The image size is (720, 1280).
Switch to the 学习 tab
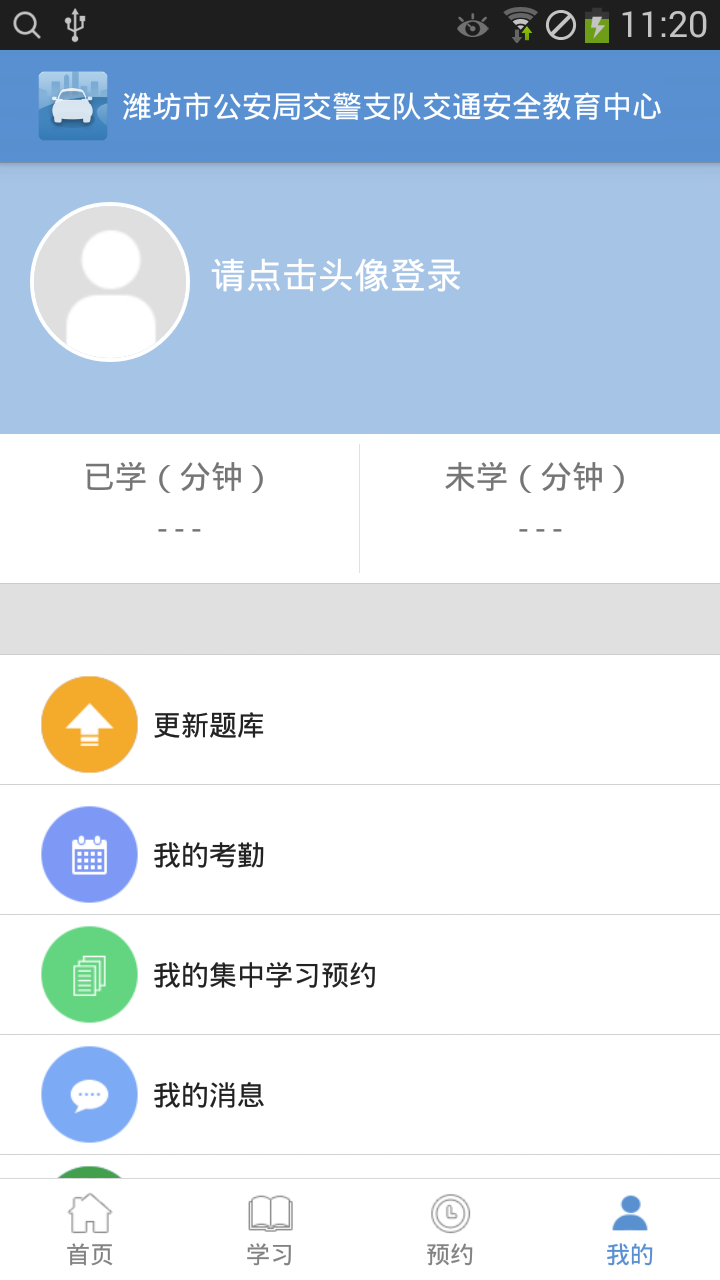270,1230
